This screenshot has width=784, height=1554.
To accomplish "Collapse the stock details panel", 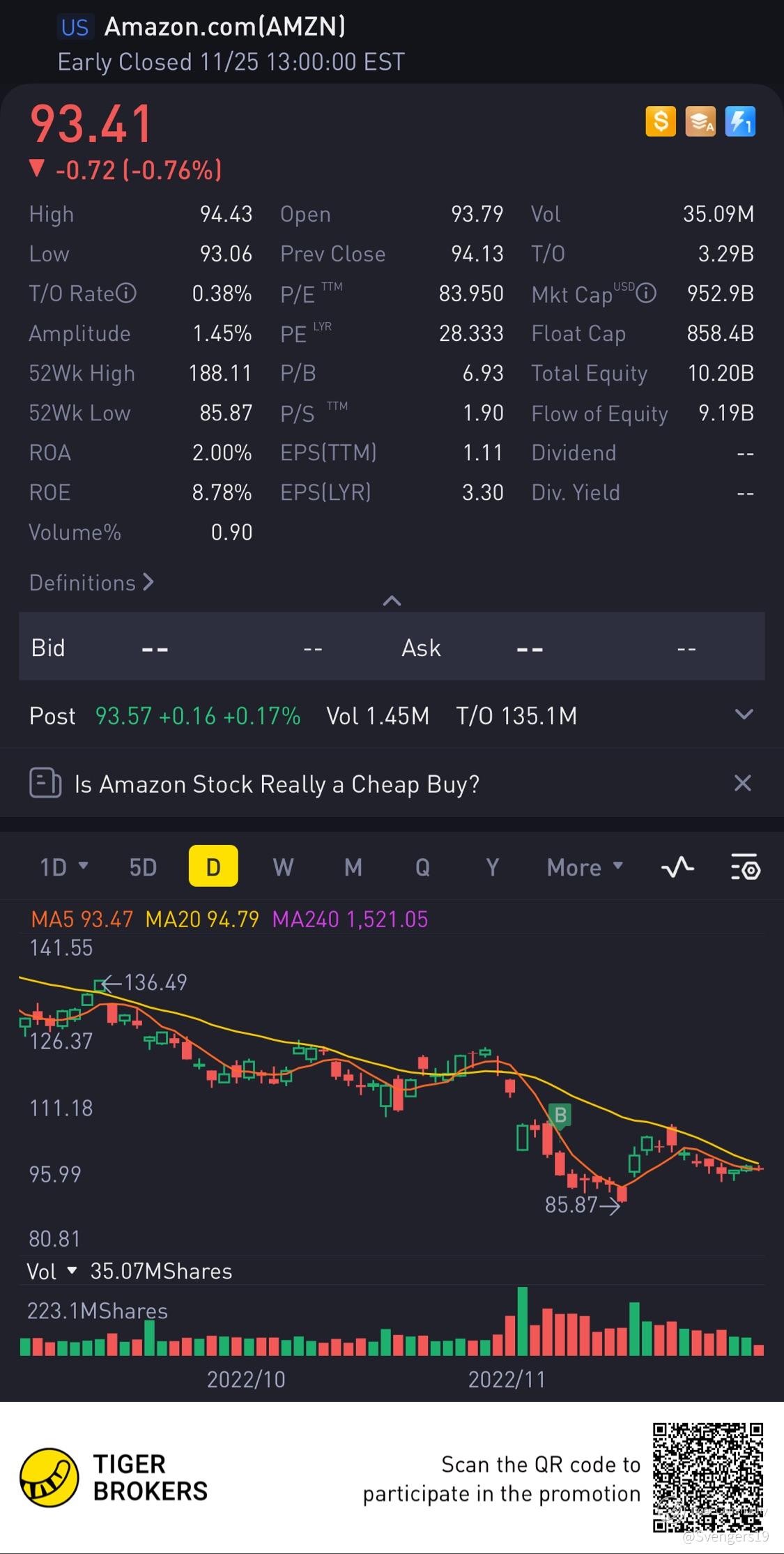I will pyautogui.click(x=392, y=600).
